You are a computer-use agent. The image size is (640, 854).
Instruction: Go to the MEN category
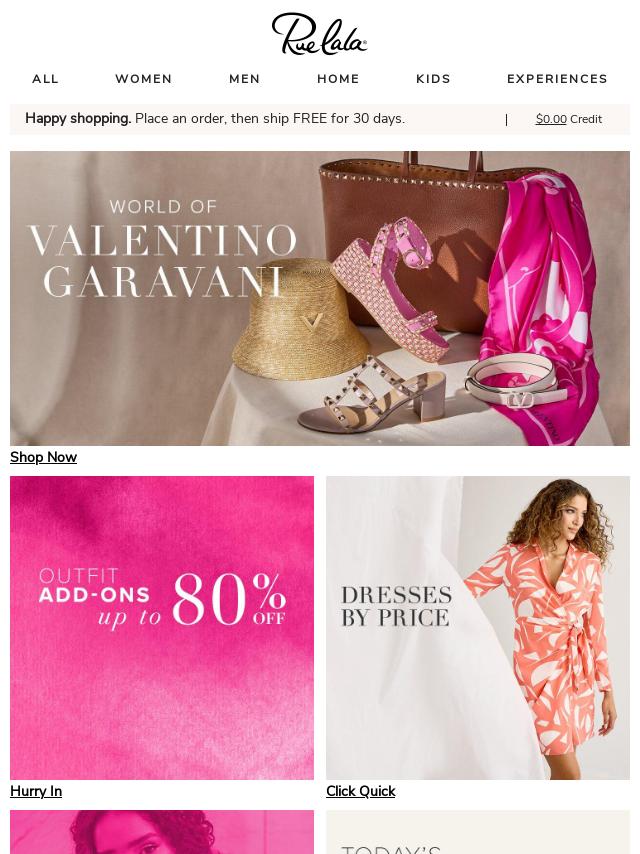click(244, 79)
